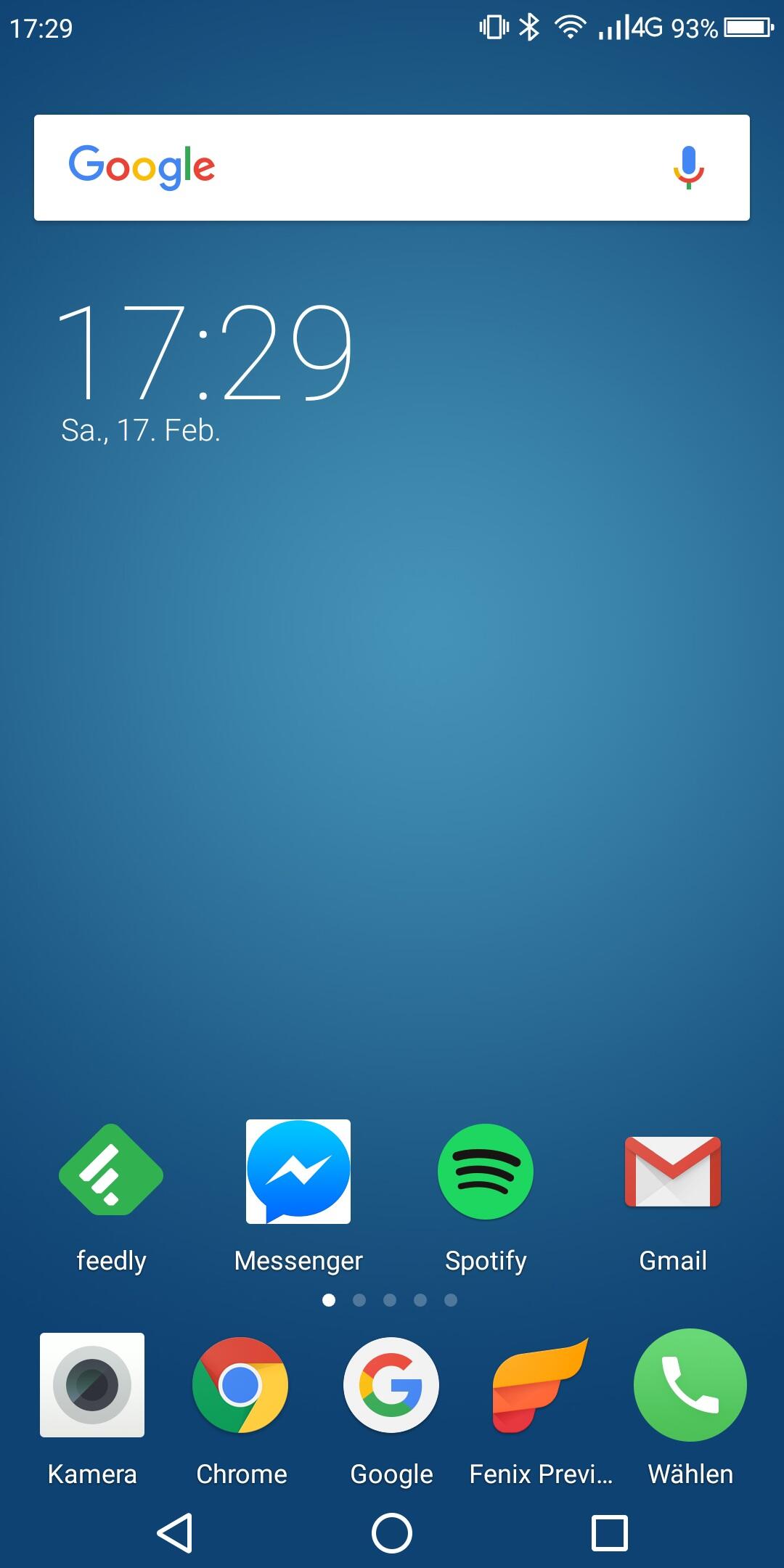
Task: Tap the system back button
Action: click(175, 1533)
